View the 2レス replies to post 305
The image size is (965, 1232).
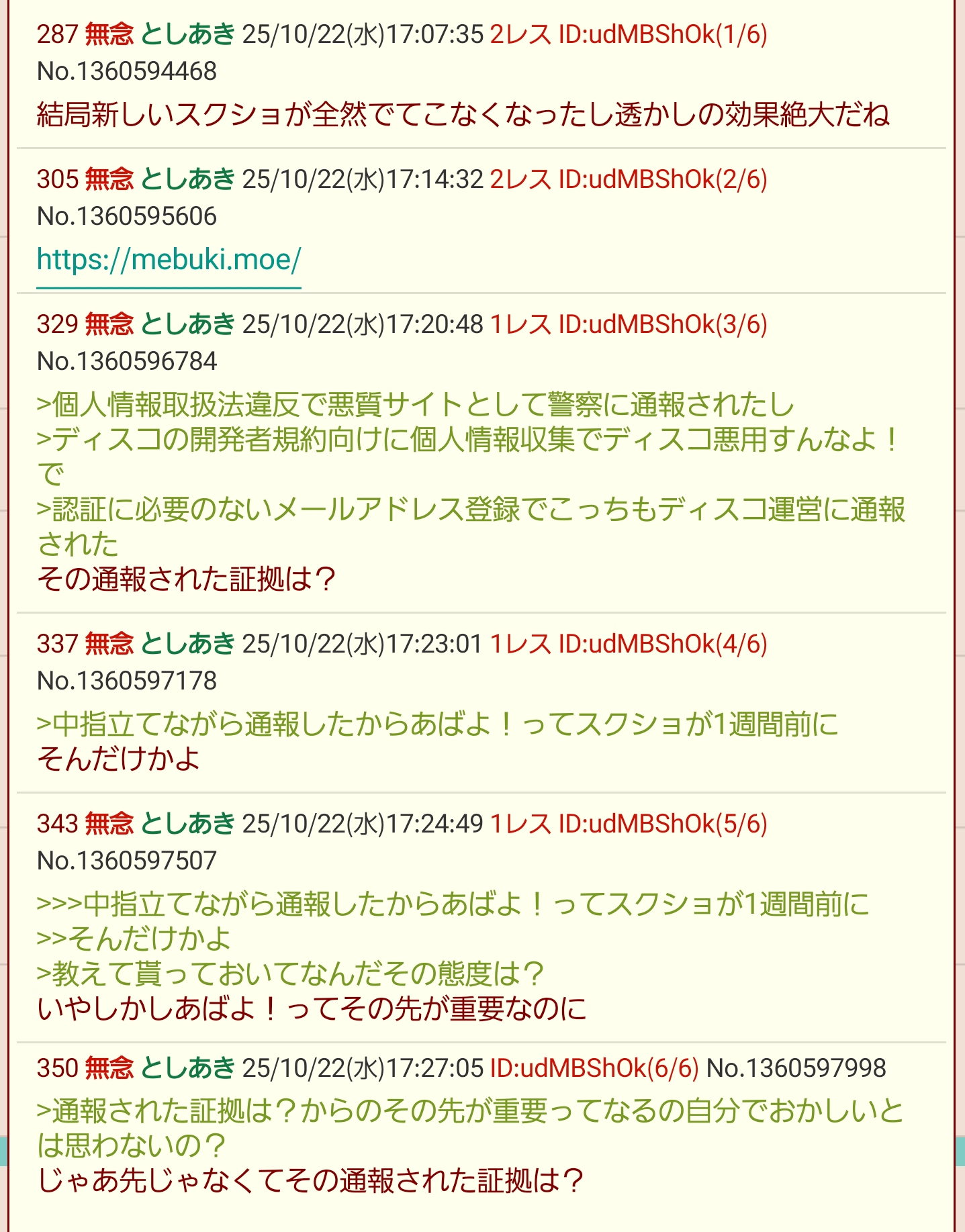(x=520, y=179)
